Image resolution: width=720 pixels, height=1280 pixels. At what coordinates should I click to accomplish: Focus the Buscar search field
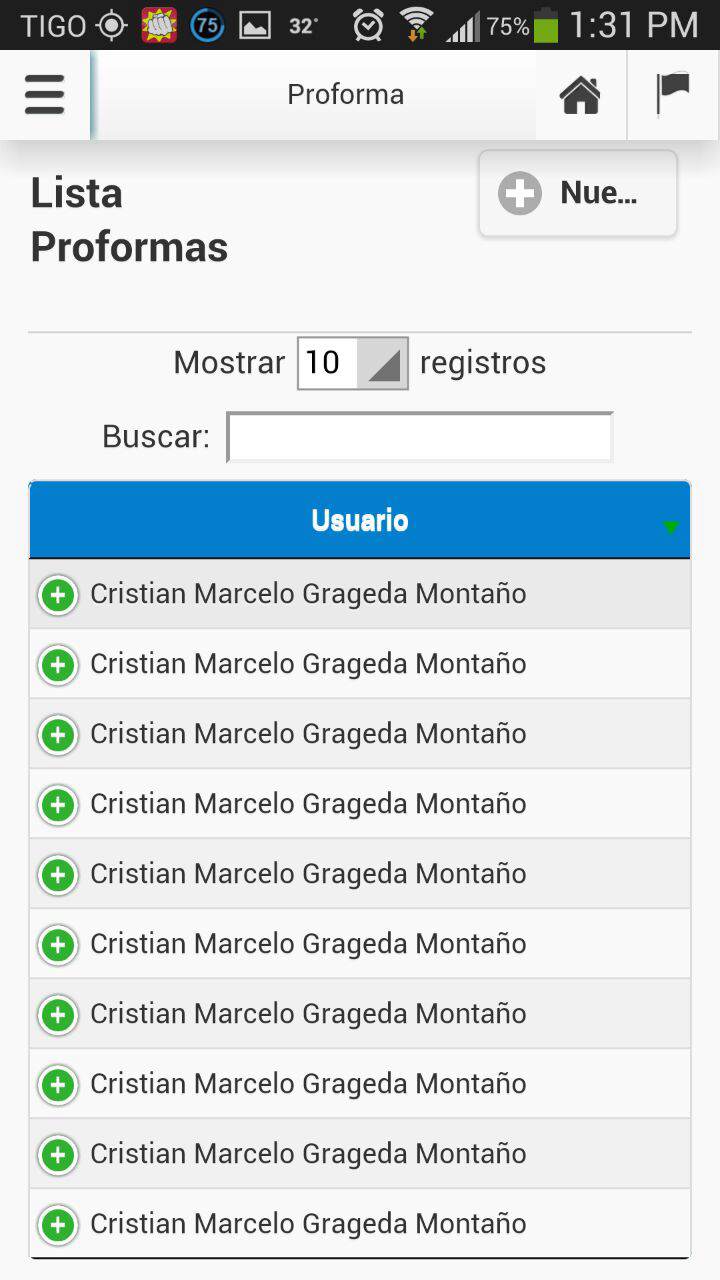tap(420, 438)
